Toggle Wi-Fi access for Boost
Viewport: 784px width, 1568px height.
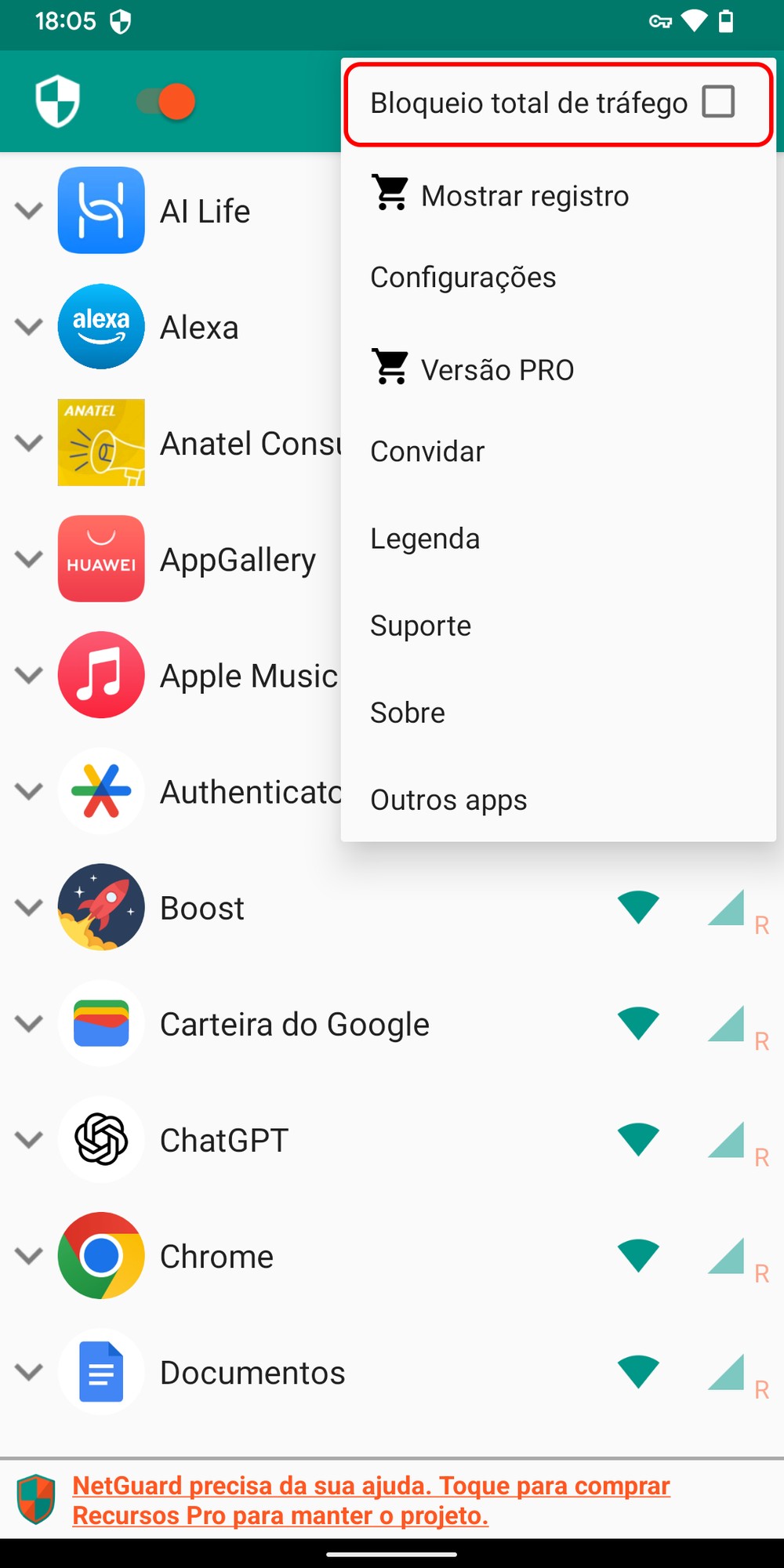[x=638, y=907]
